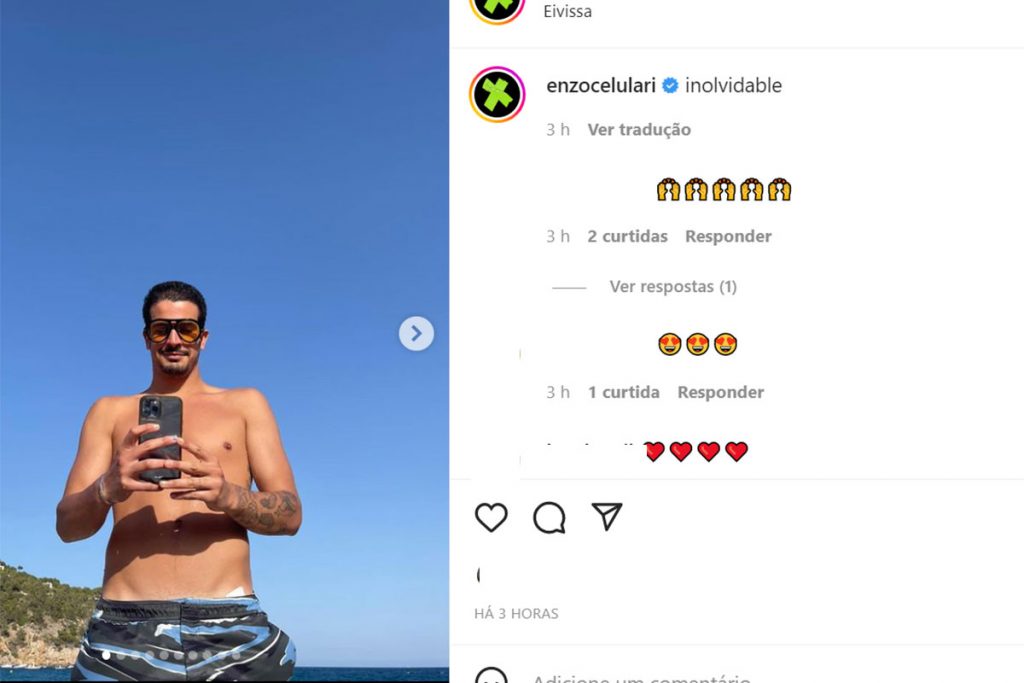Reply to the comment with 2 curtidas
This screenshot has height=683, width=1024.
(x=728, y=237)
